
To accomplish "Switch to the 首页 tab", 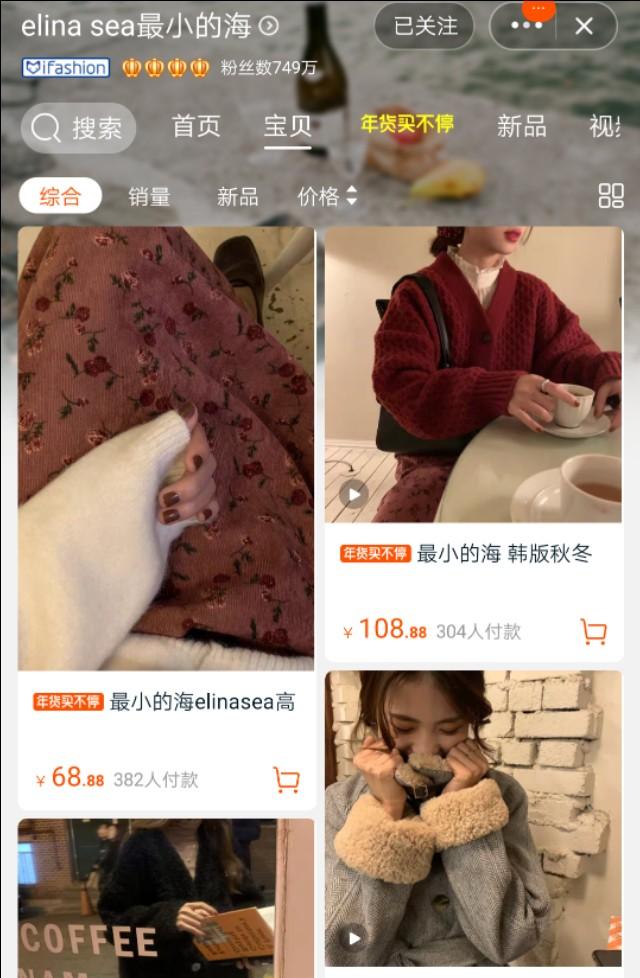I will point(196,126).
